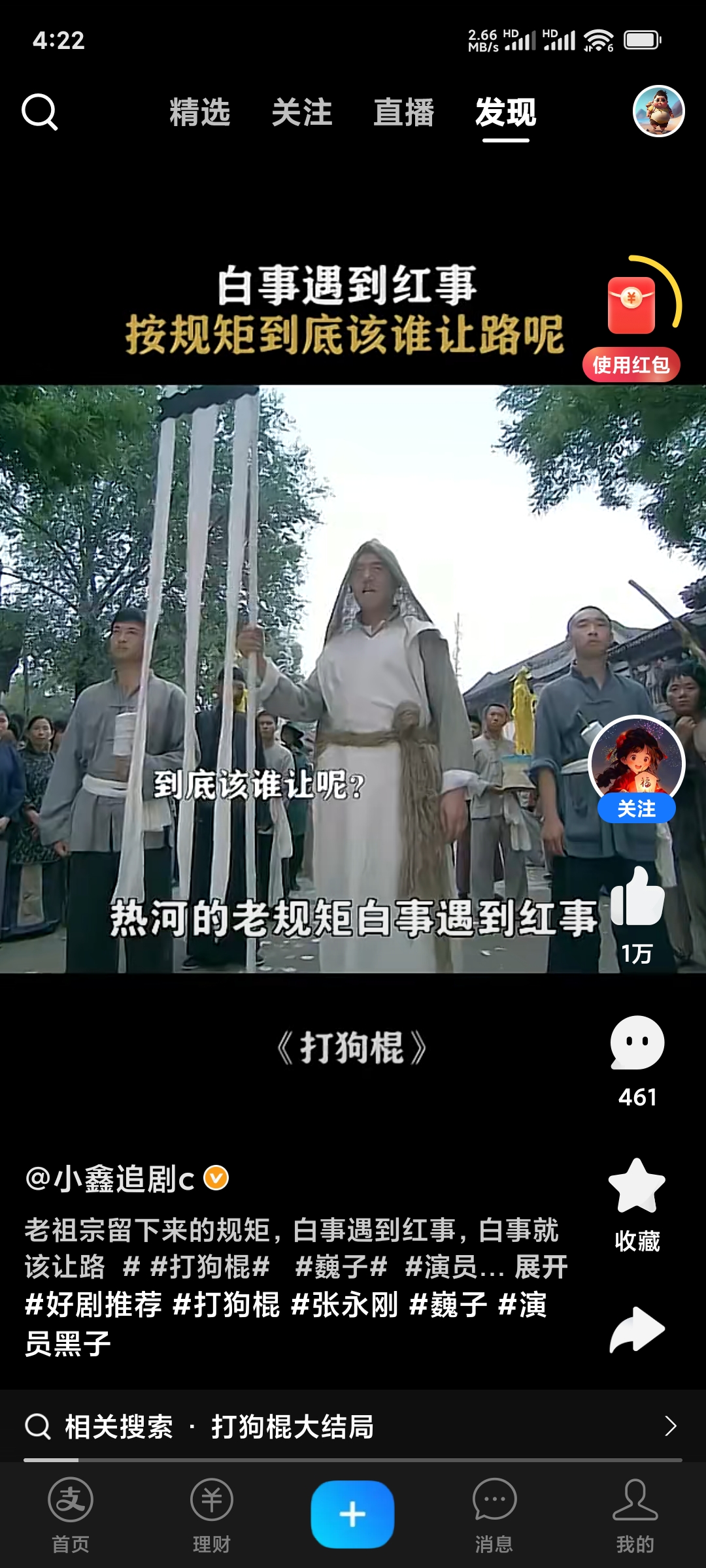Image resolution: width=706 pixels, height=1568 pixels.
Task: Open profile avatar at top right
Action: pyautogui.click(x=659, y=111)
